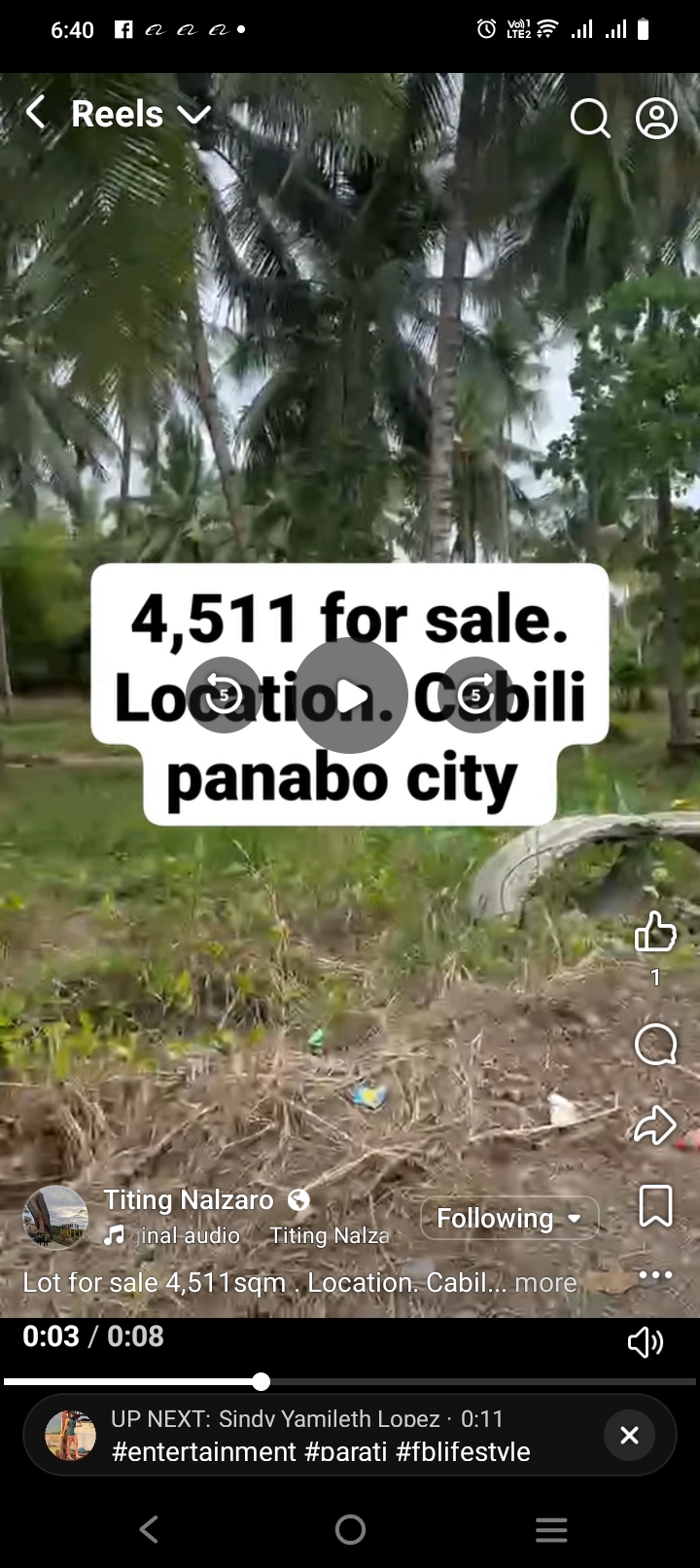This screenshot has width=700, height=1568.
Task: Open Titing Nalzaro's profile
Action: tap(189, 1200)
